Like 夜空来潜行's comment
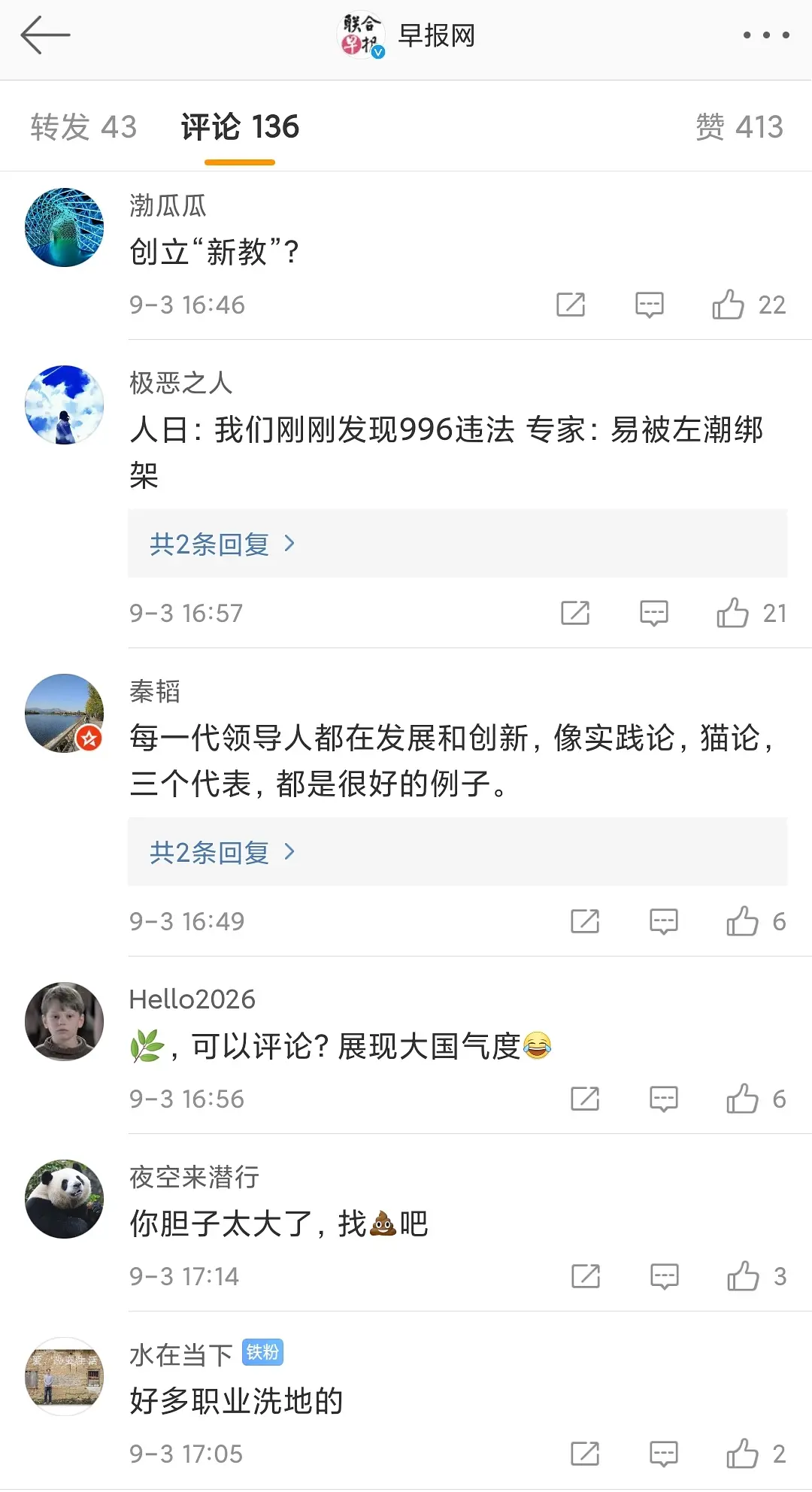 (743, 1276)
